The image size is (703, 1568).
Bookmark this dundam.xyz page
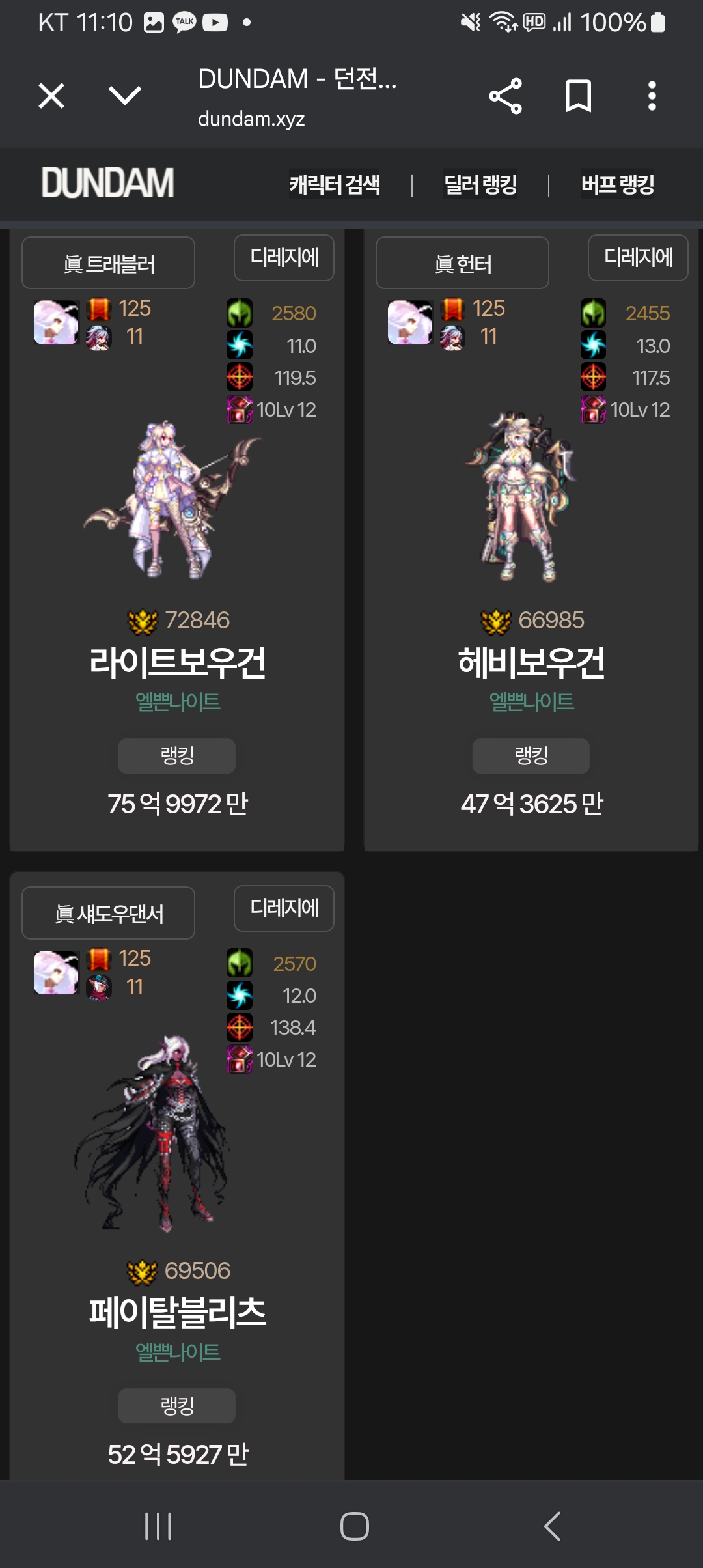pyautogui.click(x=578, y=96)
